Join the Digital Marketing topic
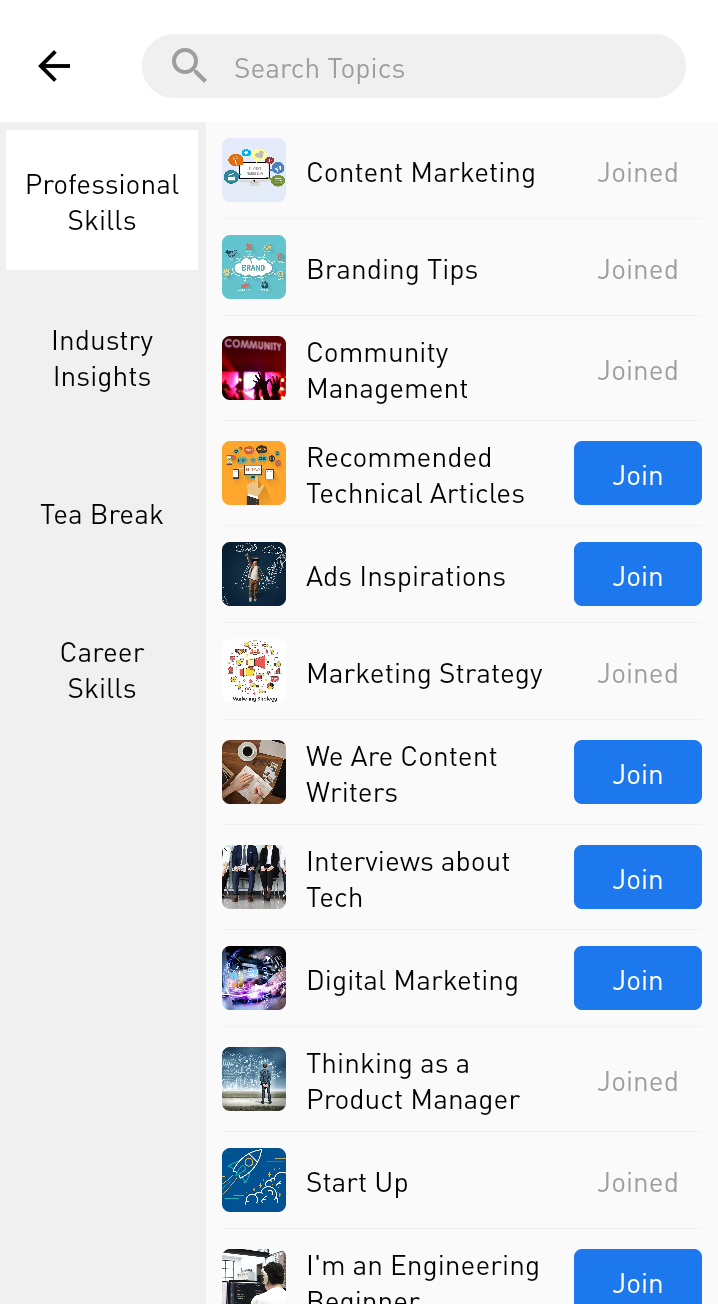Viewport: 718px width, 1304px height. pos(637,979)
